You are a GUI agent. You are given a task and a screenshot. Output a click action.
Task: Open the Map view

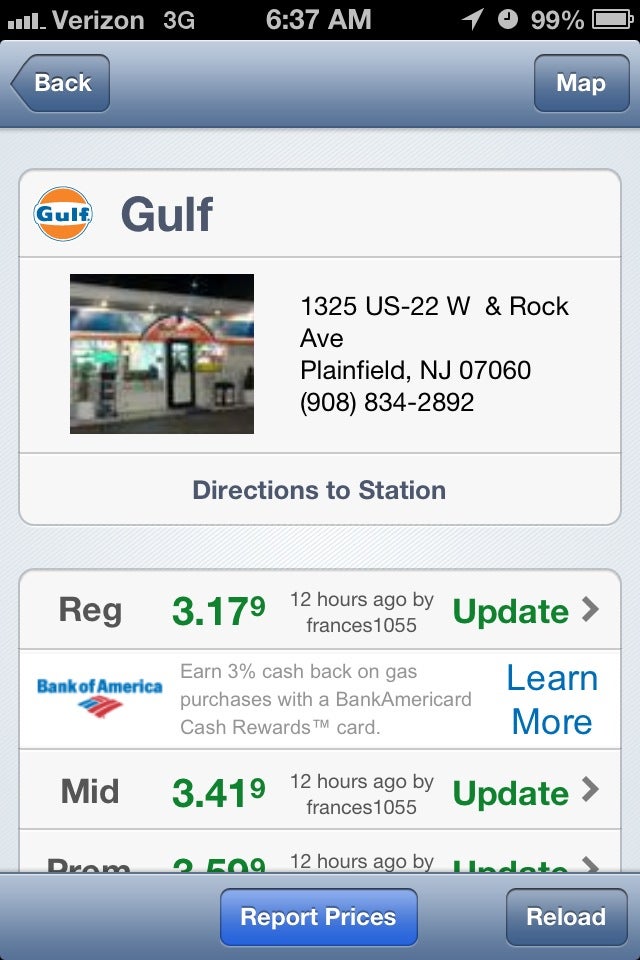pos(580,83)
